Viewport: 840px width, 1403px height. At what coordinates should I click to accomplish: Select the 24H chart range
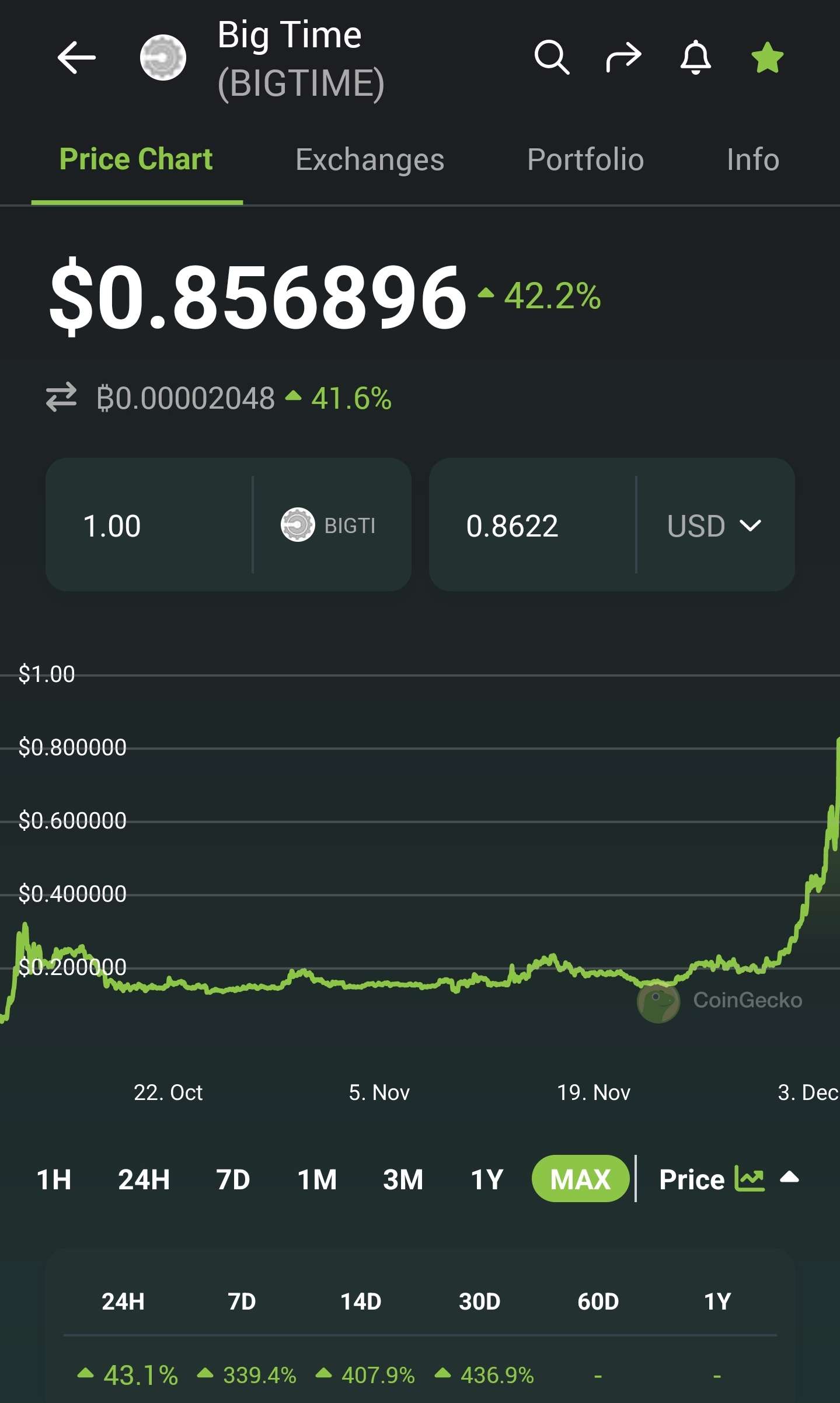[144, 1179]
